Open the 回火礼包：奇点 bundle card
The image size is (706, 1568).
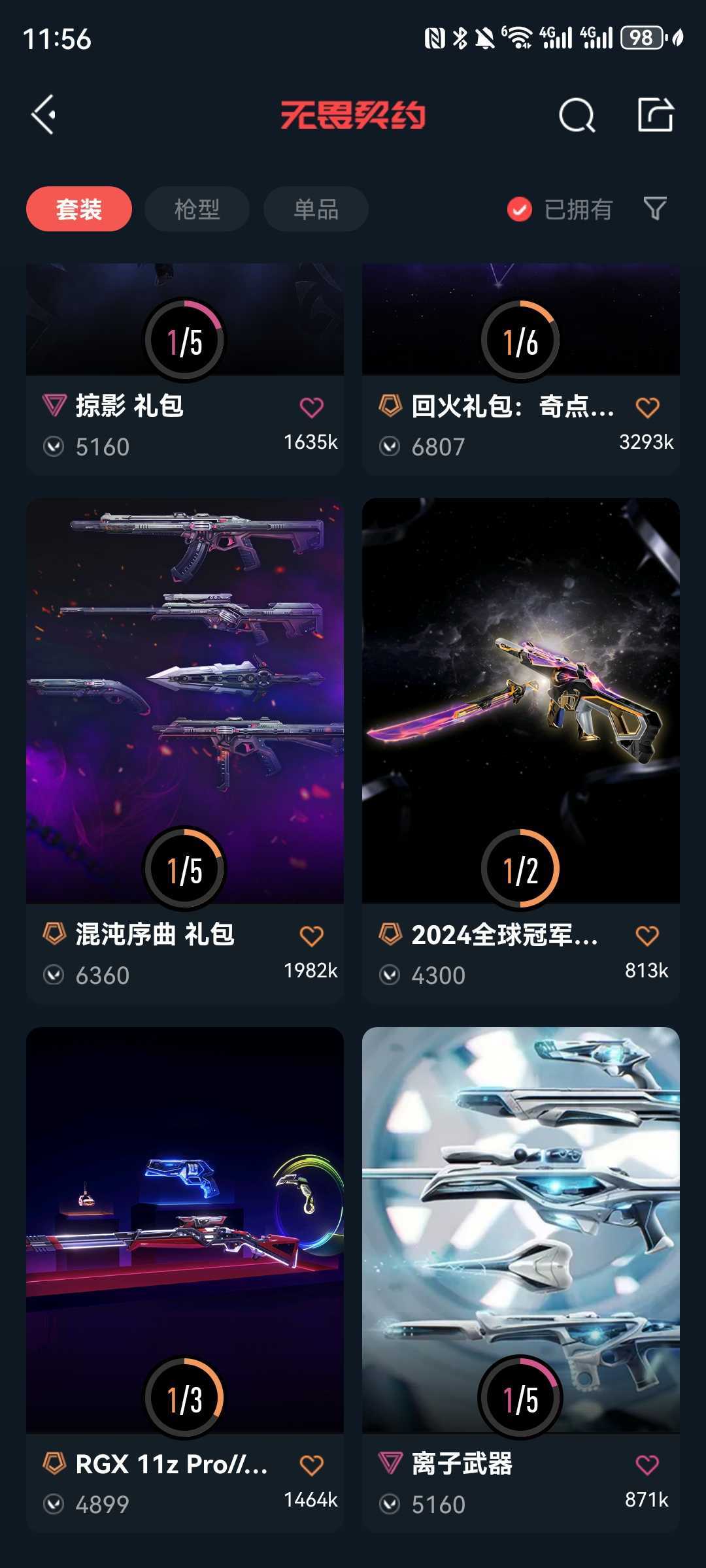coord(521,369)
